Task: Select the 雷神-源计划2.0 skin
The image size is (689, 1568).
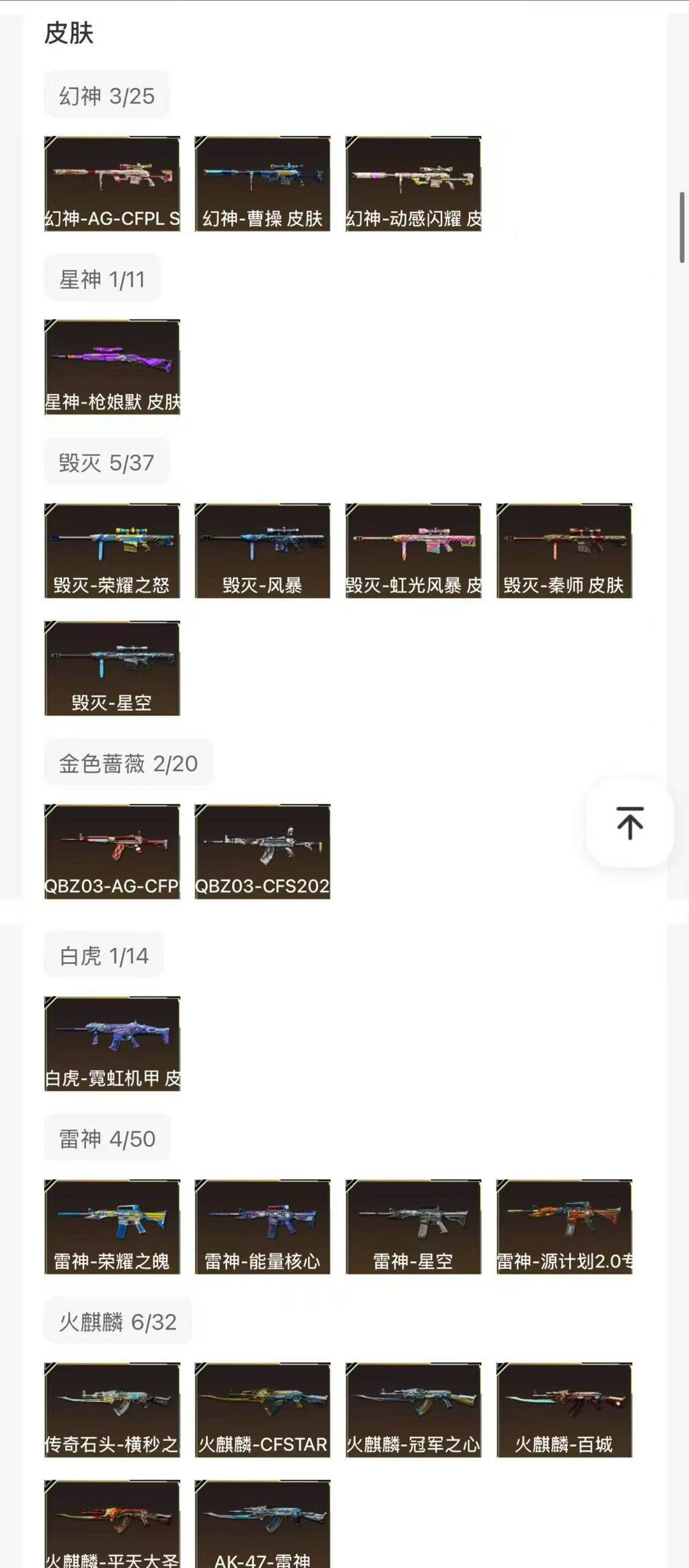Action: [x=564, y=1226]
